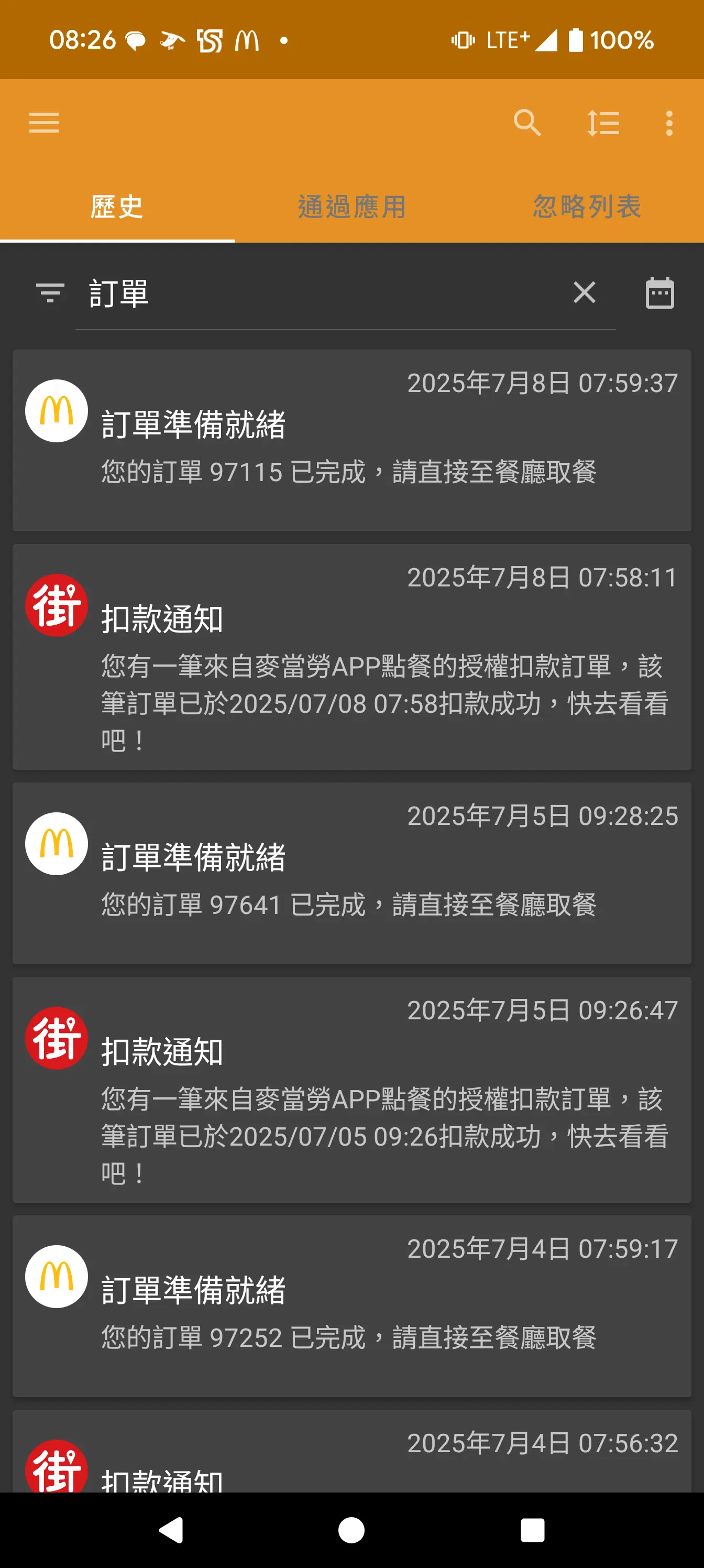Open the notification for order 97641

351,874
